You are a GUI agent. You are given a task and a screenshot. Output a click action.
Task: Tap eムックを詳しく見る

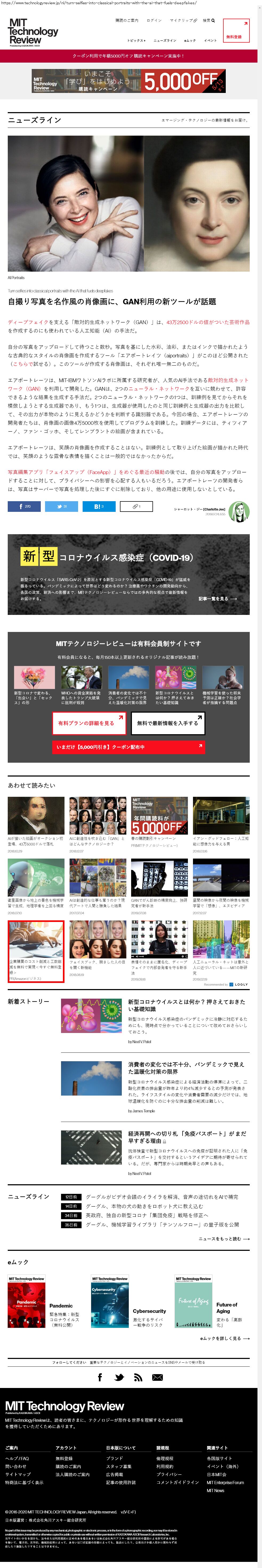[x=224, y=1338]
